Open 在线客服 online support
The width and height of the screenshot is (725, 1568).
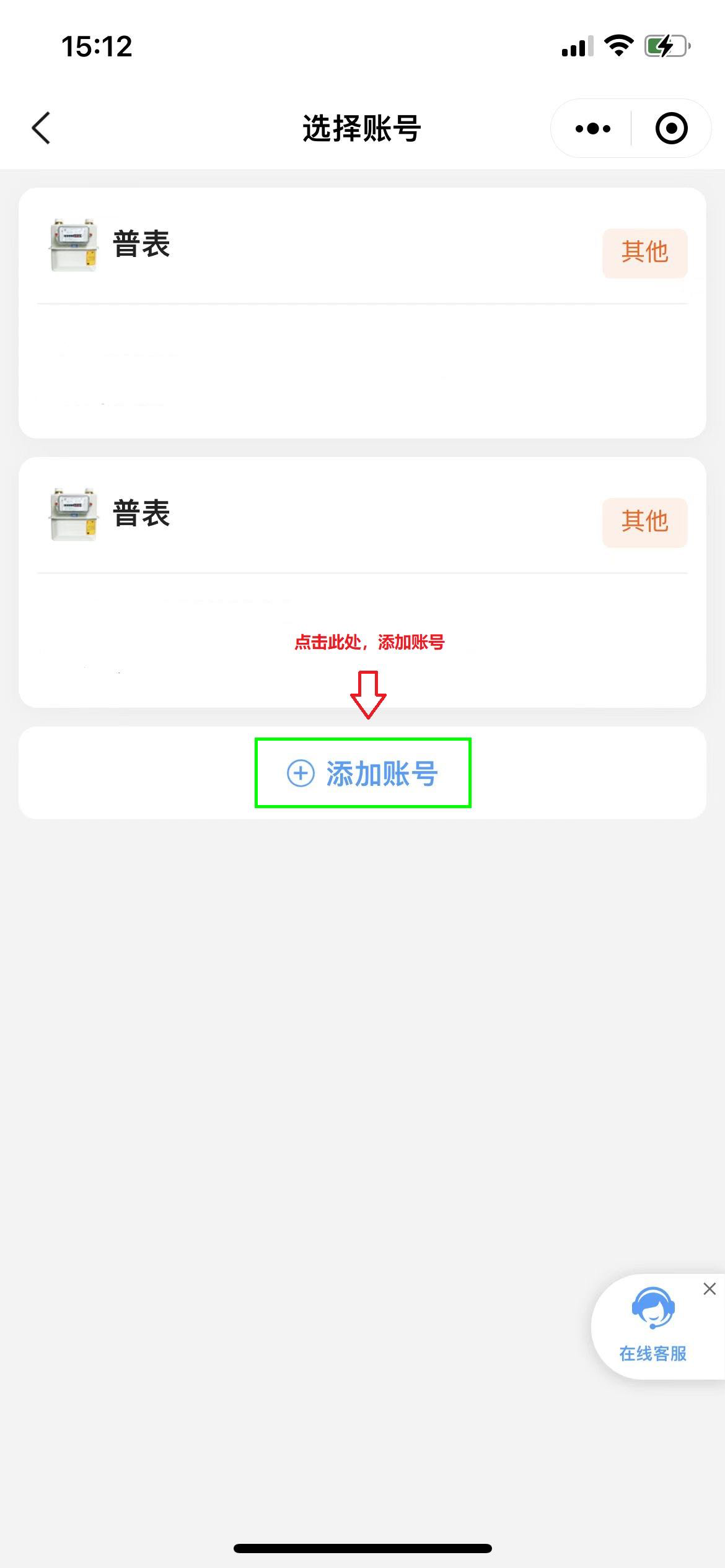pos(652,1326)
